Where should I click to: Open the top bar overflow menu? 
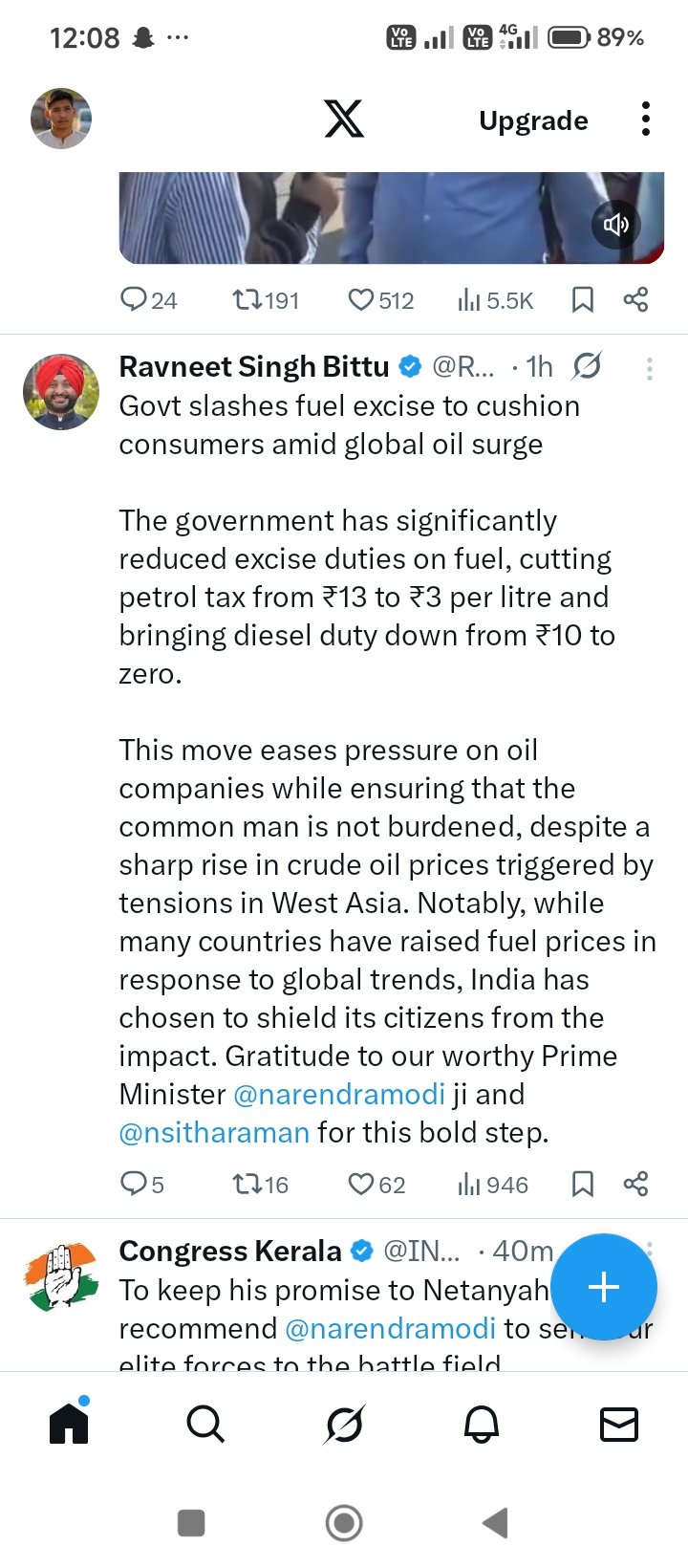point(646,120)
